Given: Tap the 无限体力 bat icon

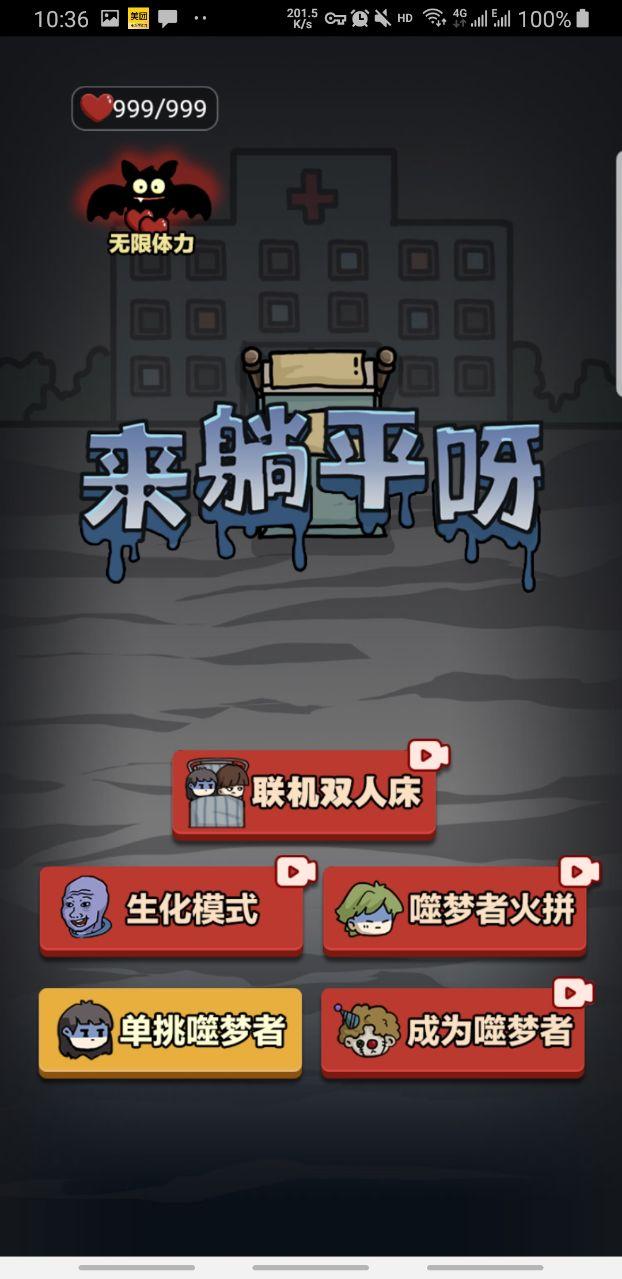Looking at the screenshot, I should click(150, 203).
